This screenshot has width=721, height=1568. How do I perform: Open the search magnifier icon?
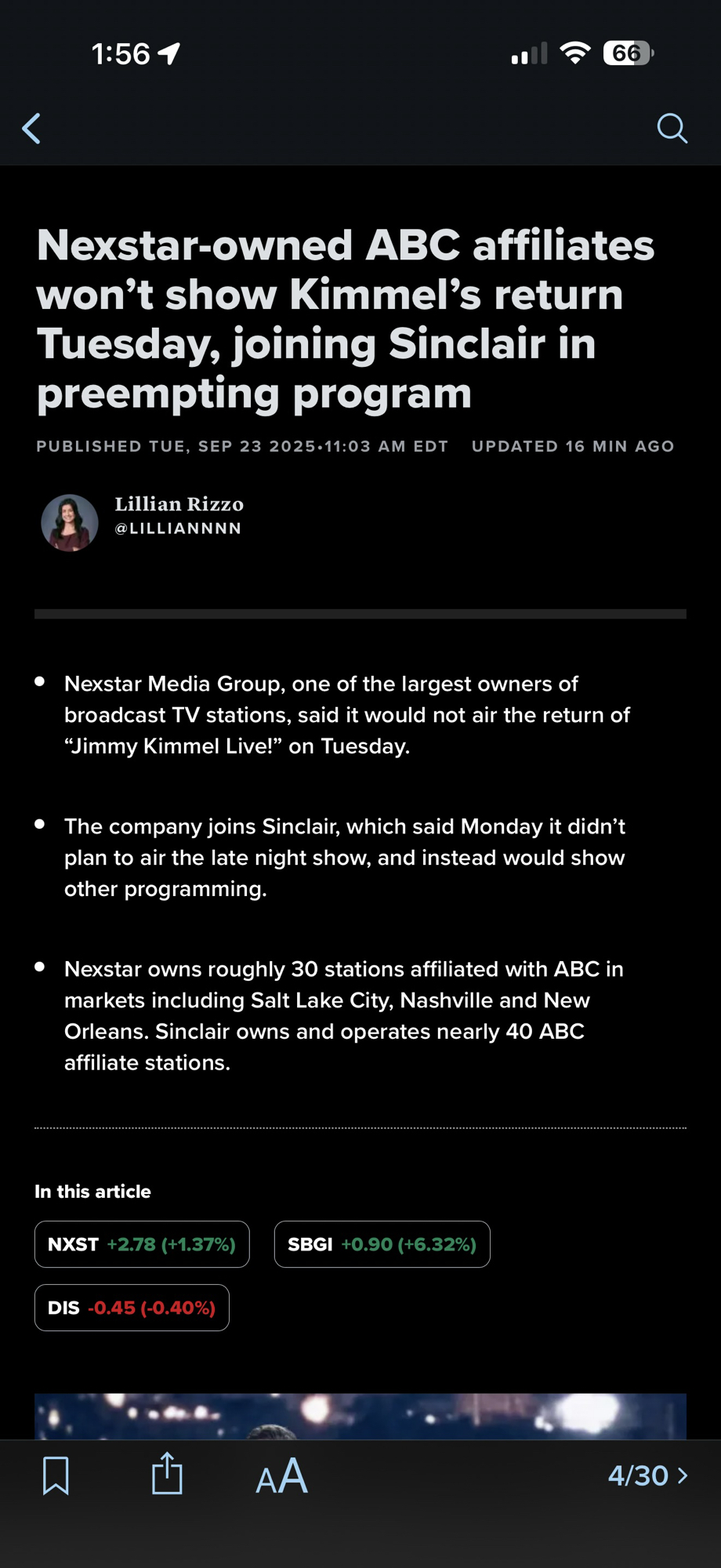click(x=672, y=128)
